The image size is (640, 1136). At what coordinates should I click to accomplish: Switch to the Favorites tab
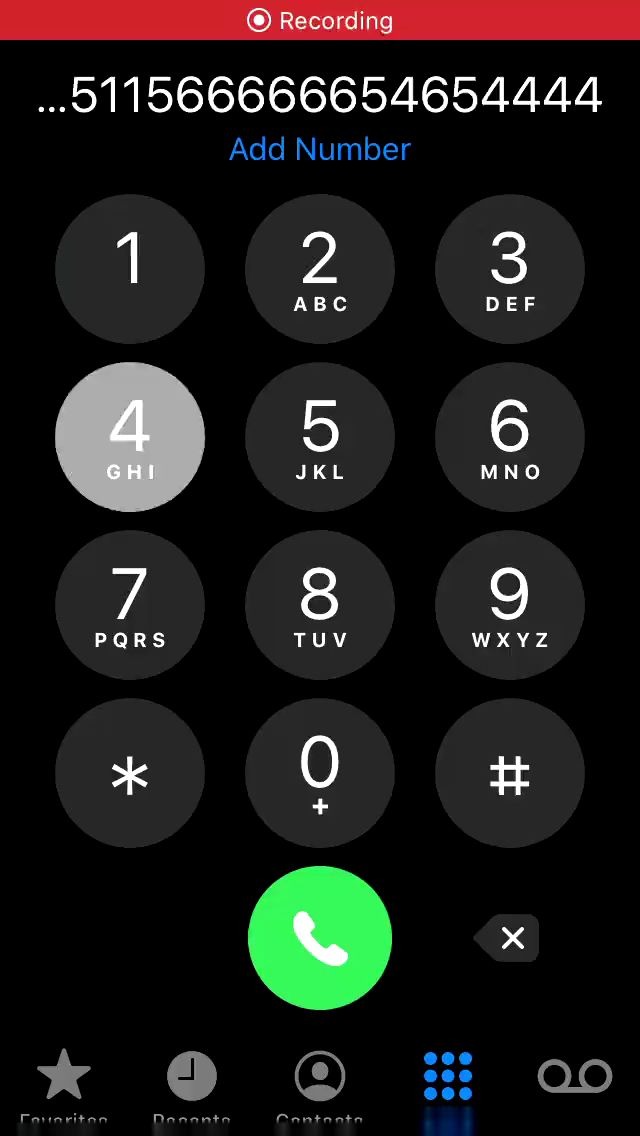coord(64,1085)
